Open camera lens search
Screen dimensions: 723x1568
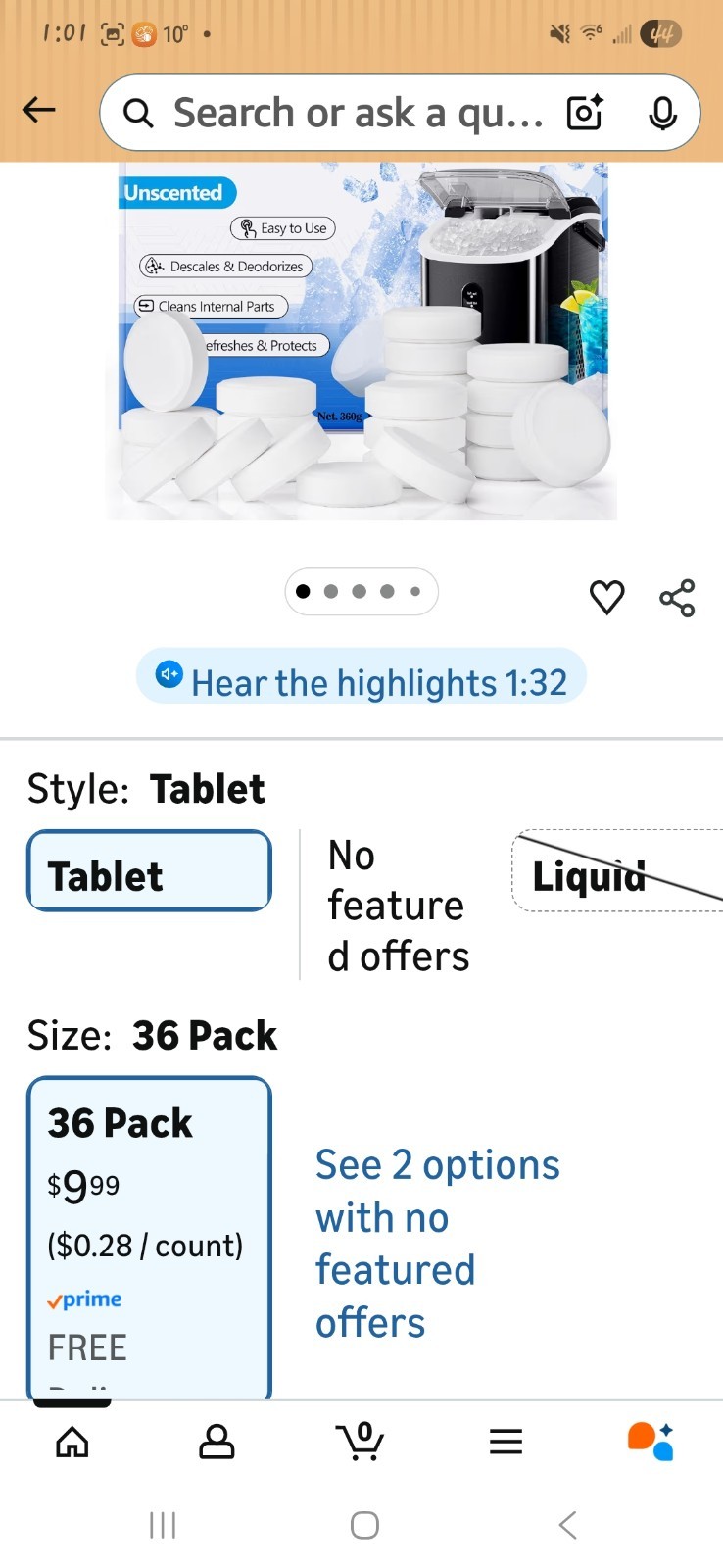pos(585,113)
